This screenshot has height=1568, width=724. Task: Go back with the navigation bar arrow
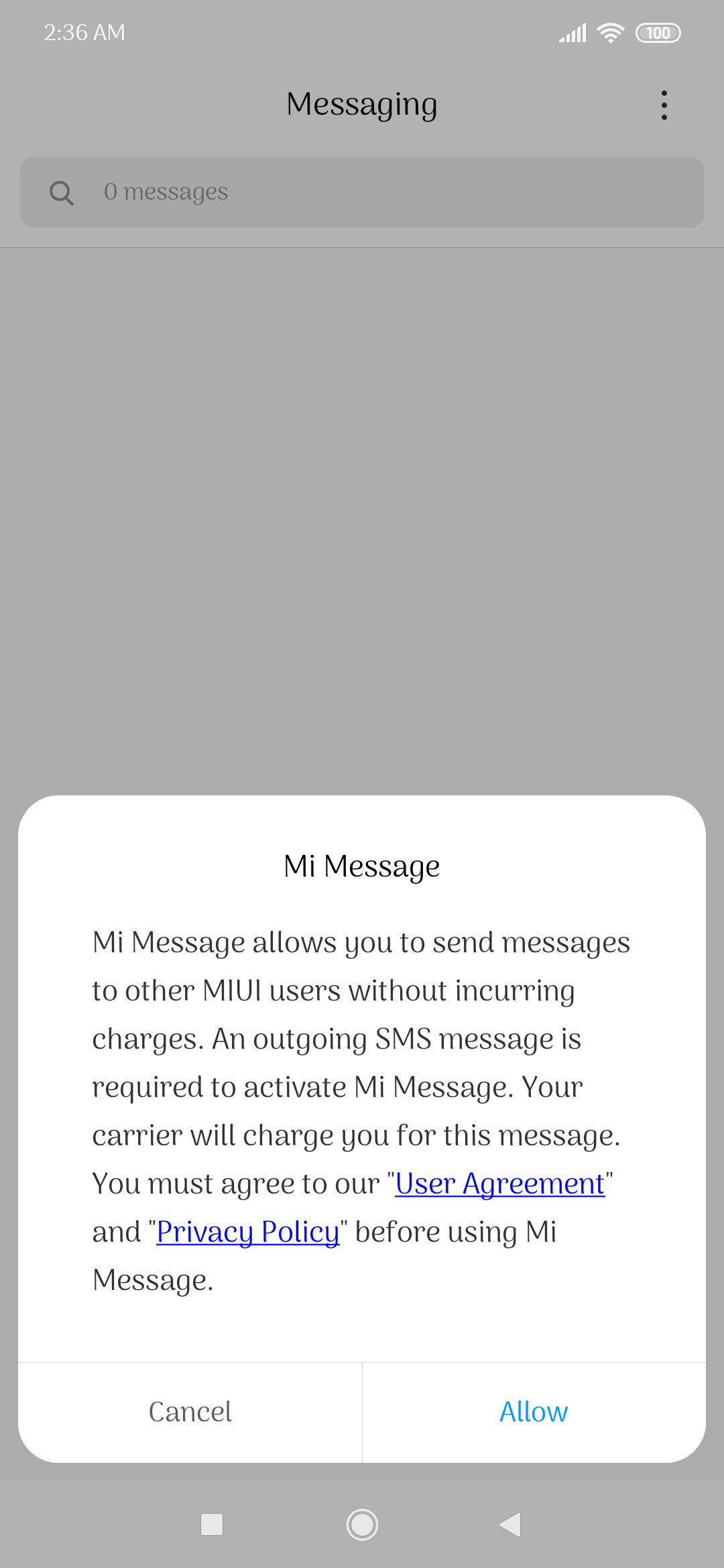(x=511, y=1524)
